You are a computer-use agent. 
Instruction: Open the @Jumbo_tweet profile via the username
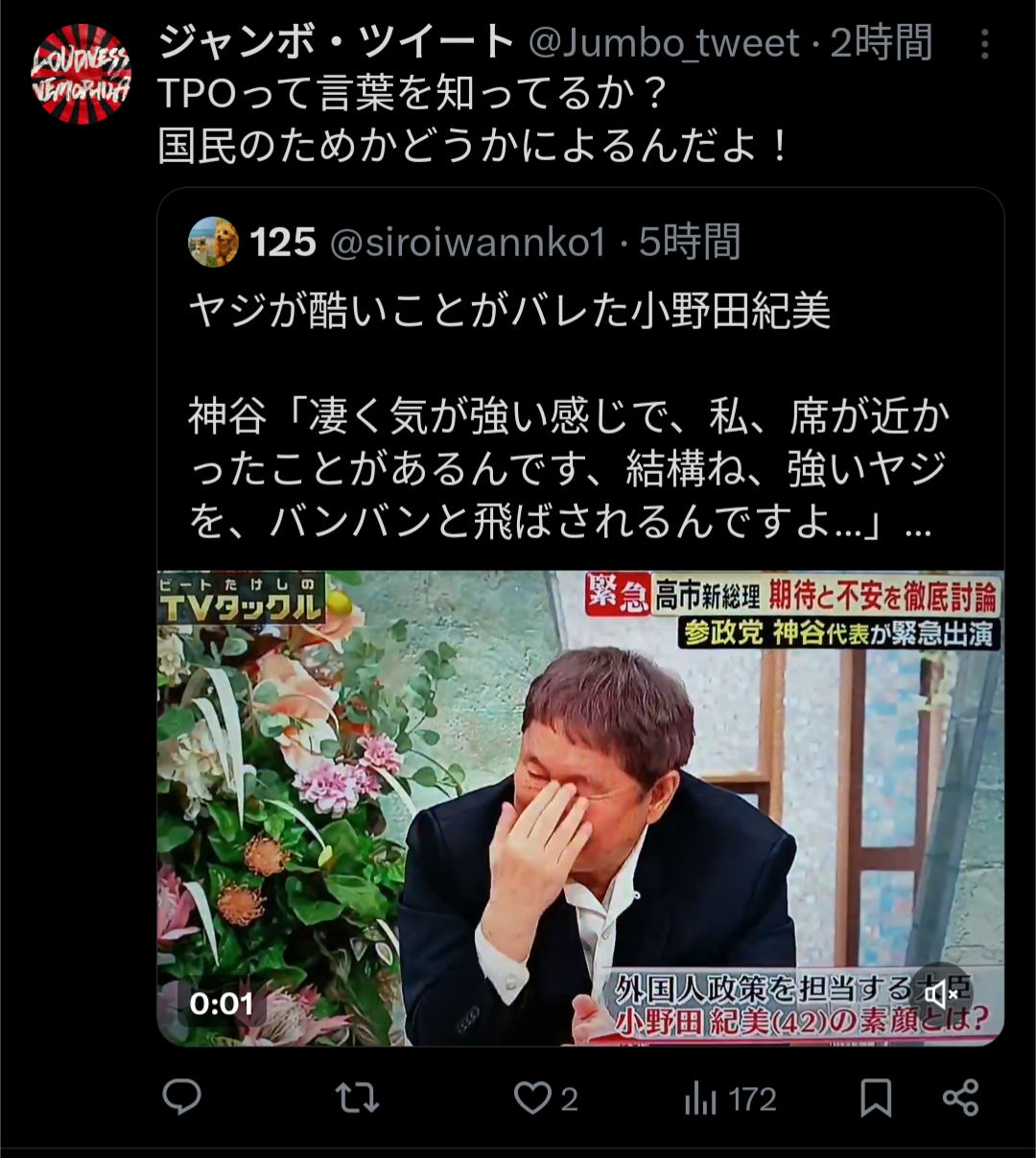[x=664, y=43]
